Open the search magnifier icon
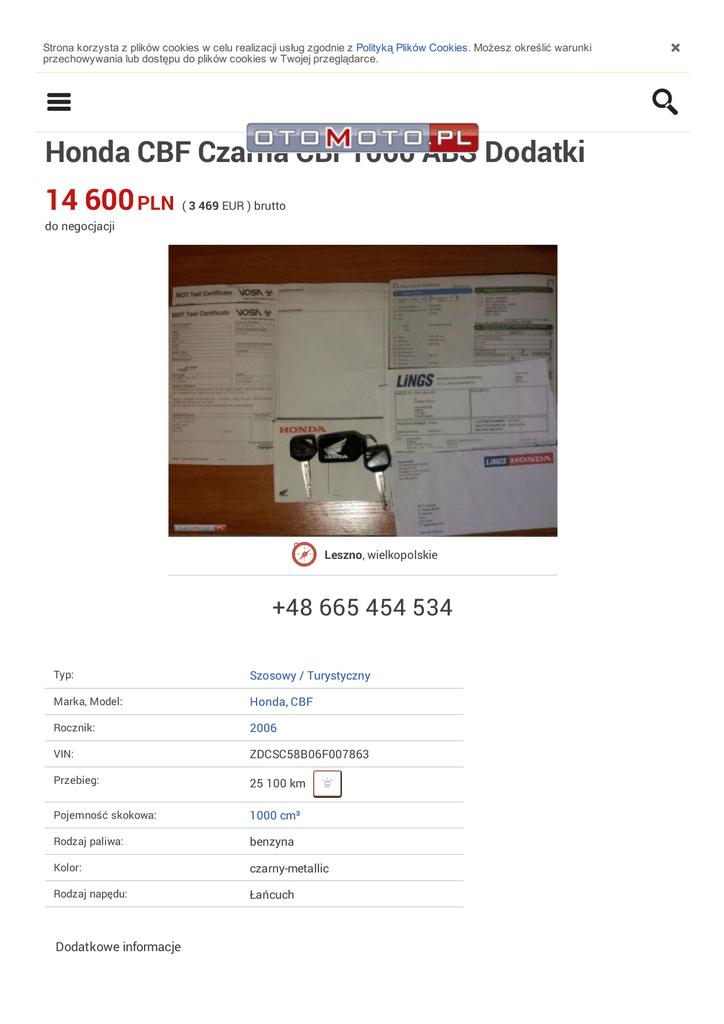Image resolution: width=724 pixels, height=1024 pixels. point(665,102)
